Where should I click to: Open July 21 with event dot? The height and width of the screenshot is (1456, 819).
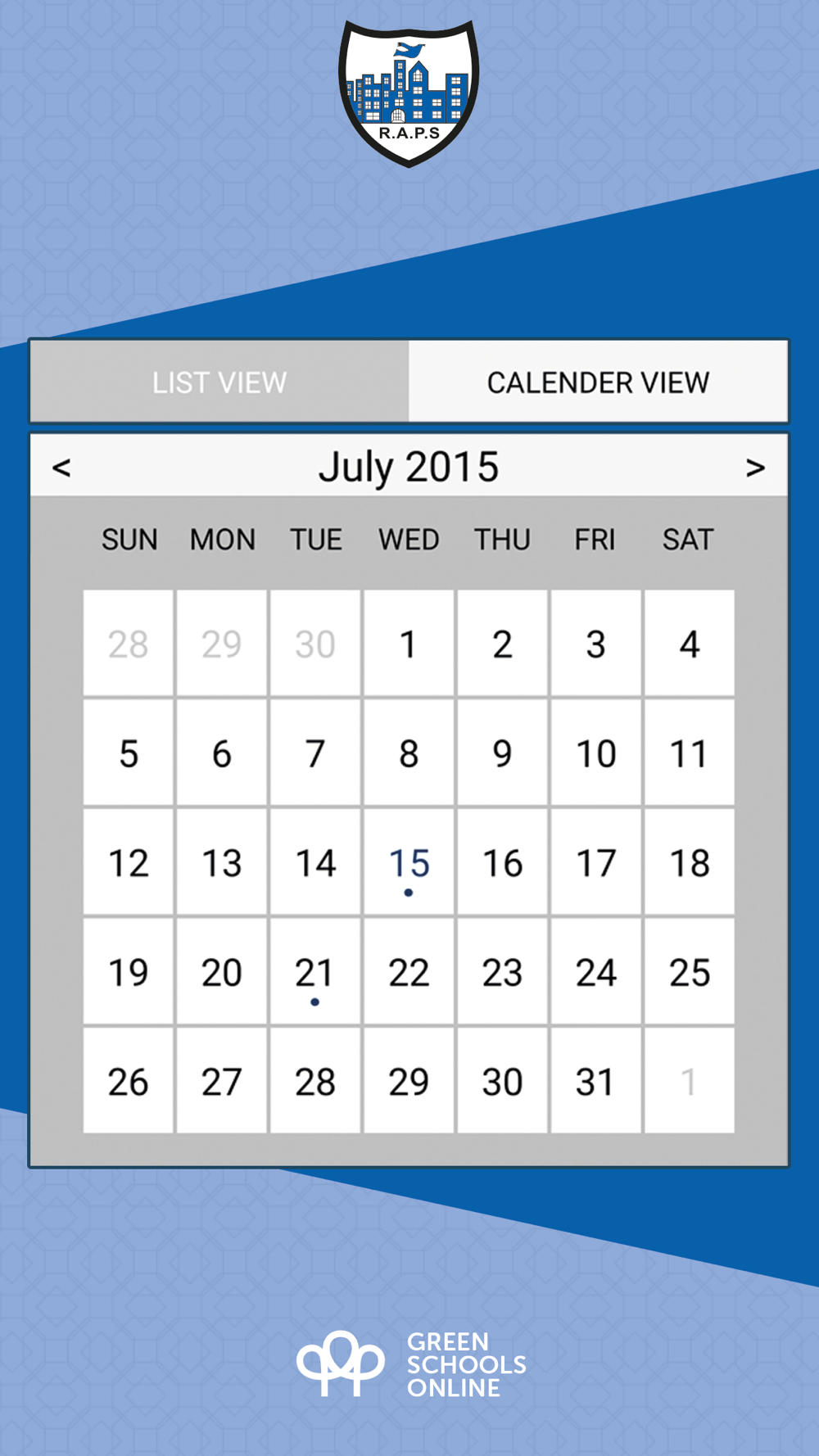pyautogui.click(x=315, y=972)
